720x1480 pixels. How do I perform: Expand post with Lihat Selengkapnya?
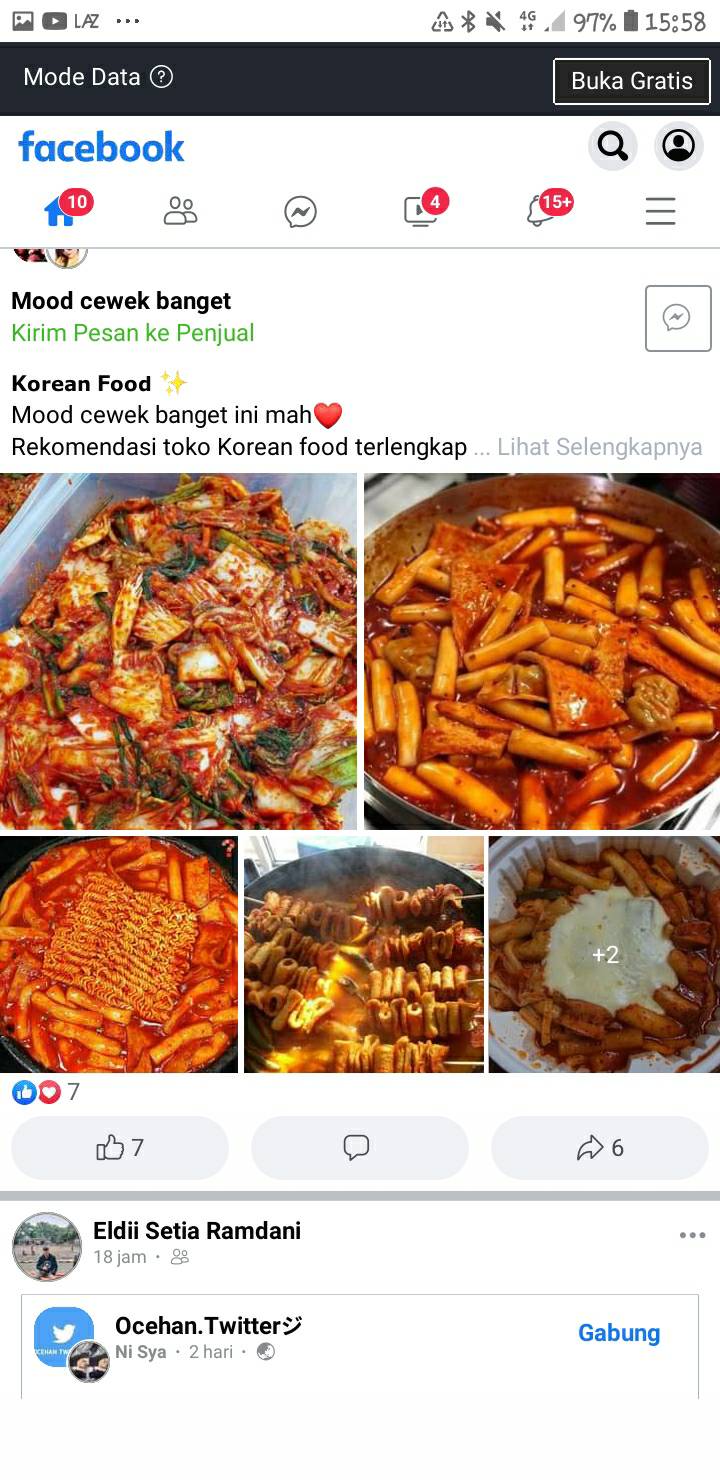600,447
